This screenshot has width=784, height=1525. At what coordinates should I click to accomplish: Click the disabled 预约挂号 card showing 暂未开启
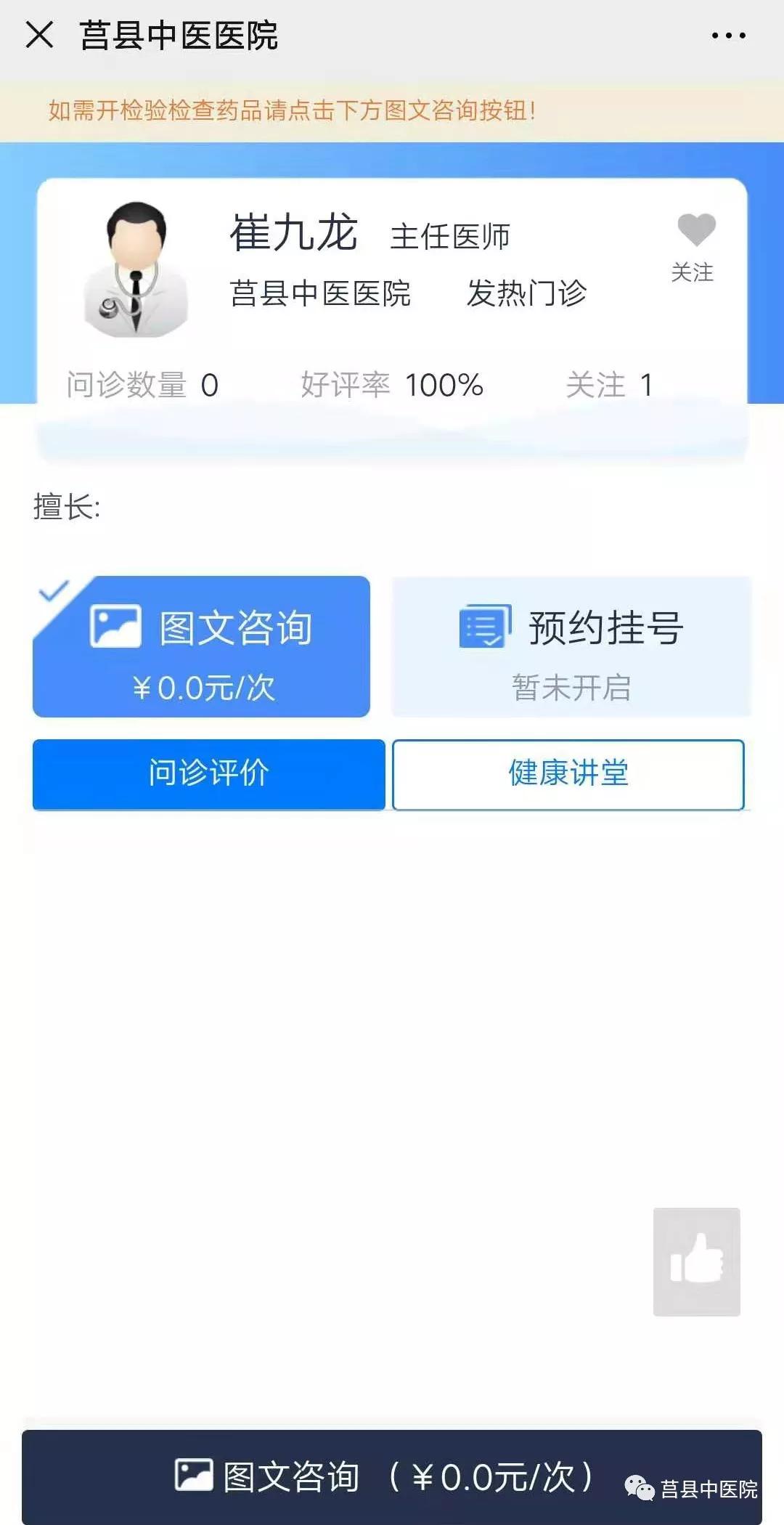coord(571,646)
